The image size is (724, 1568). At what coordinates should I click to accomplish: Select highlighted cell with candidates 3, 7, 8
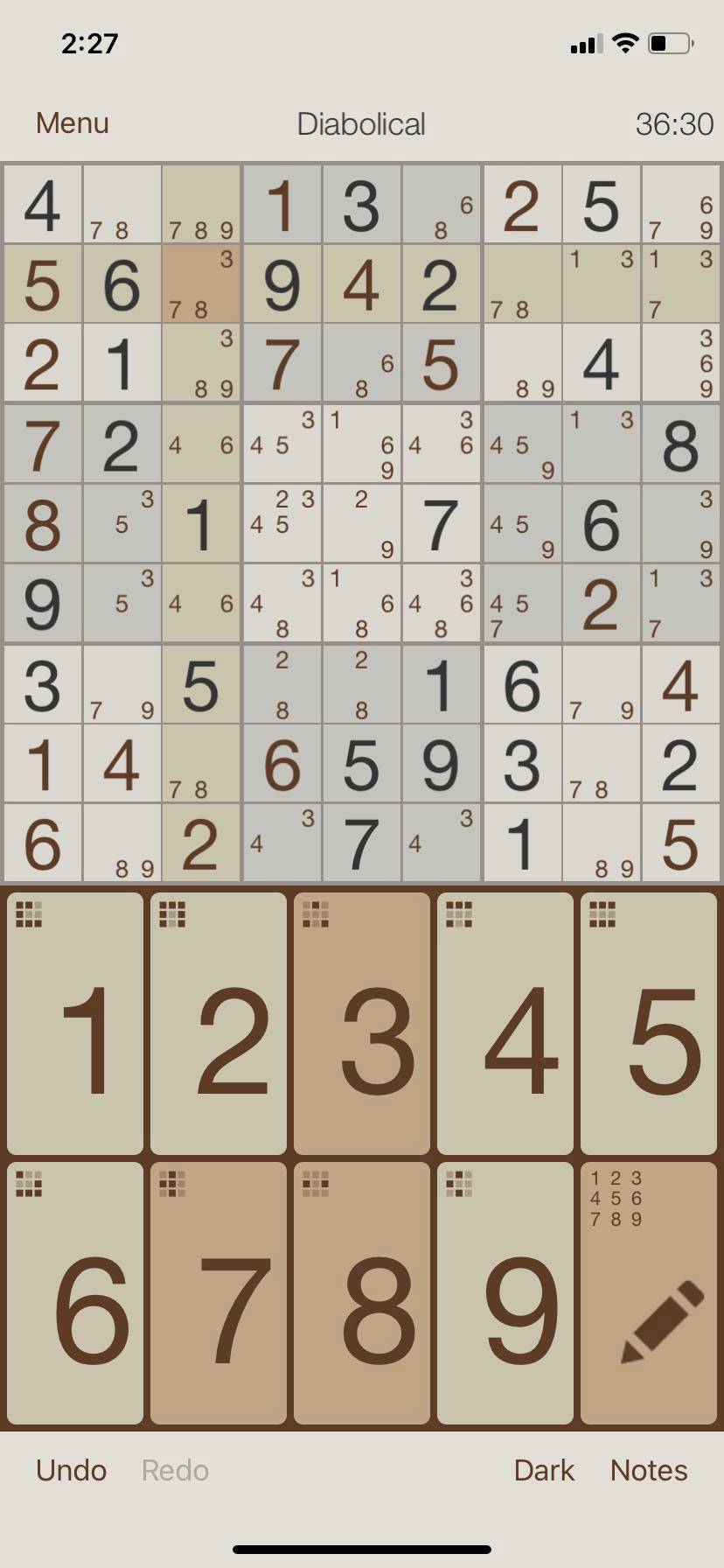(x=201, y=284)
